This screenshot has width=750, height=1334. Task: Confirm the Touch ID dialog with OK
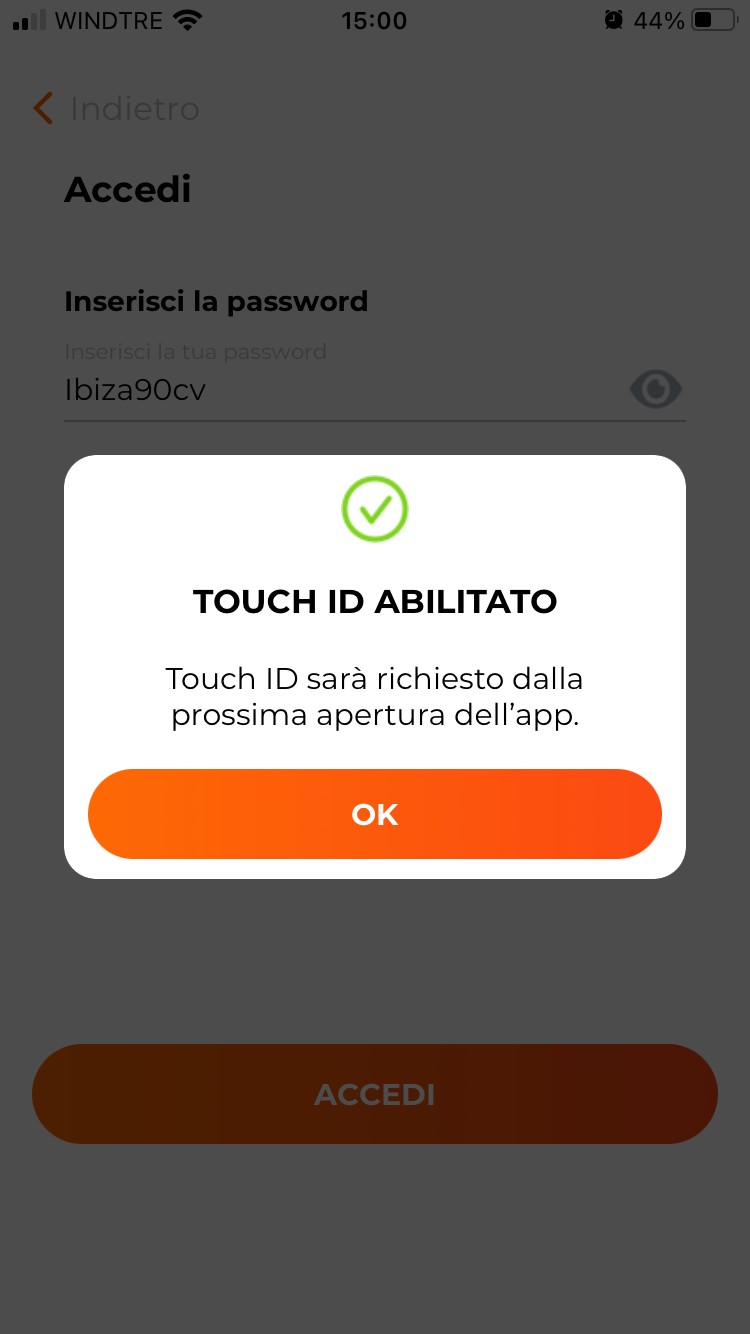click(374, 814)
